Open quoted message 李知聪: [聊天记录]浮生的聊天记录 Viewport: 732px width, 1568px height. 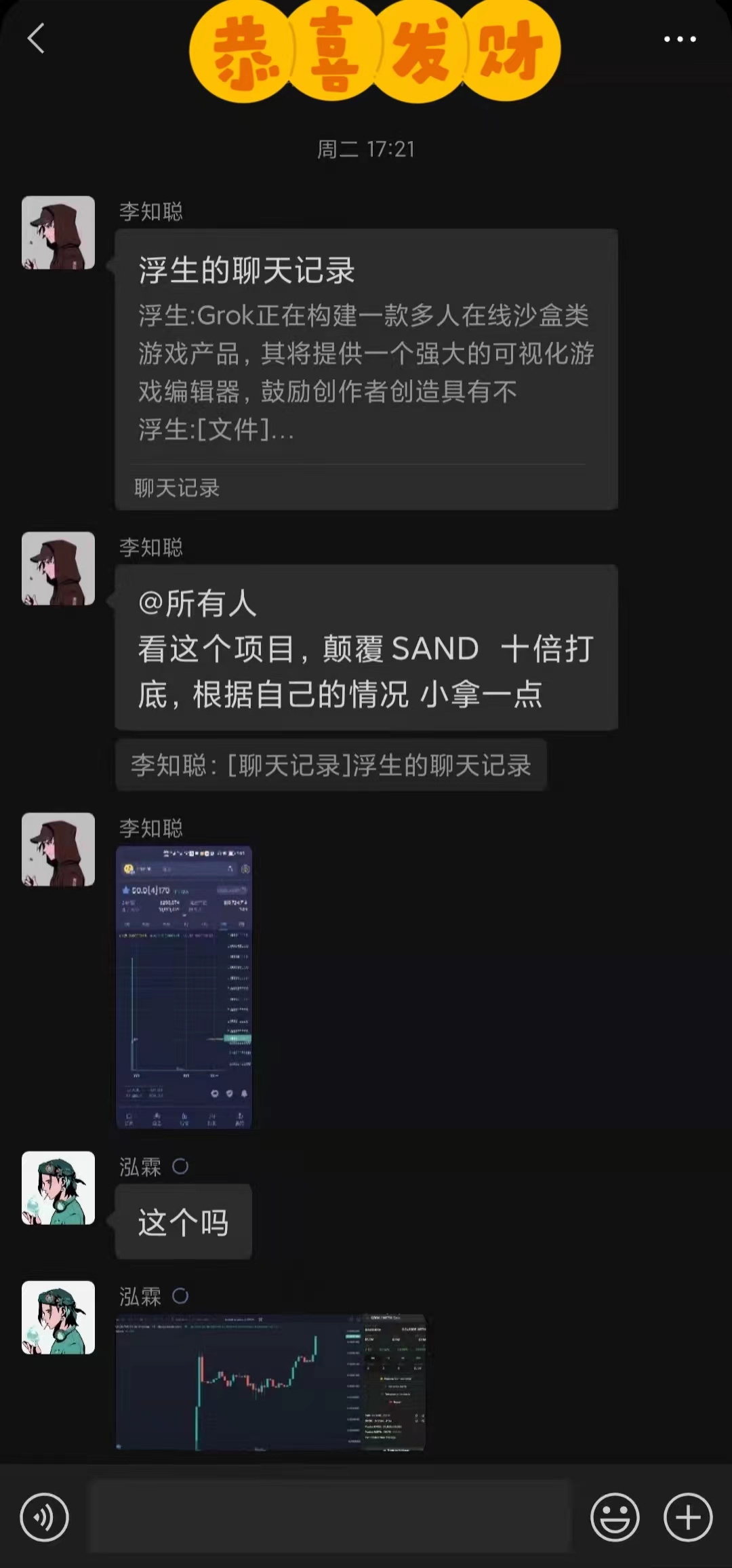coord(331,766)
